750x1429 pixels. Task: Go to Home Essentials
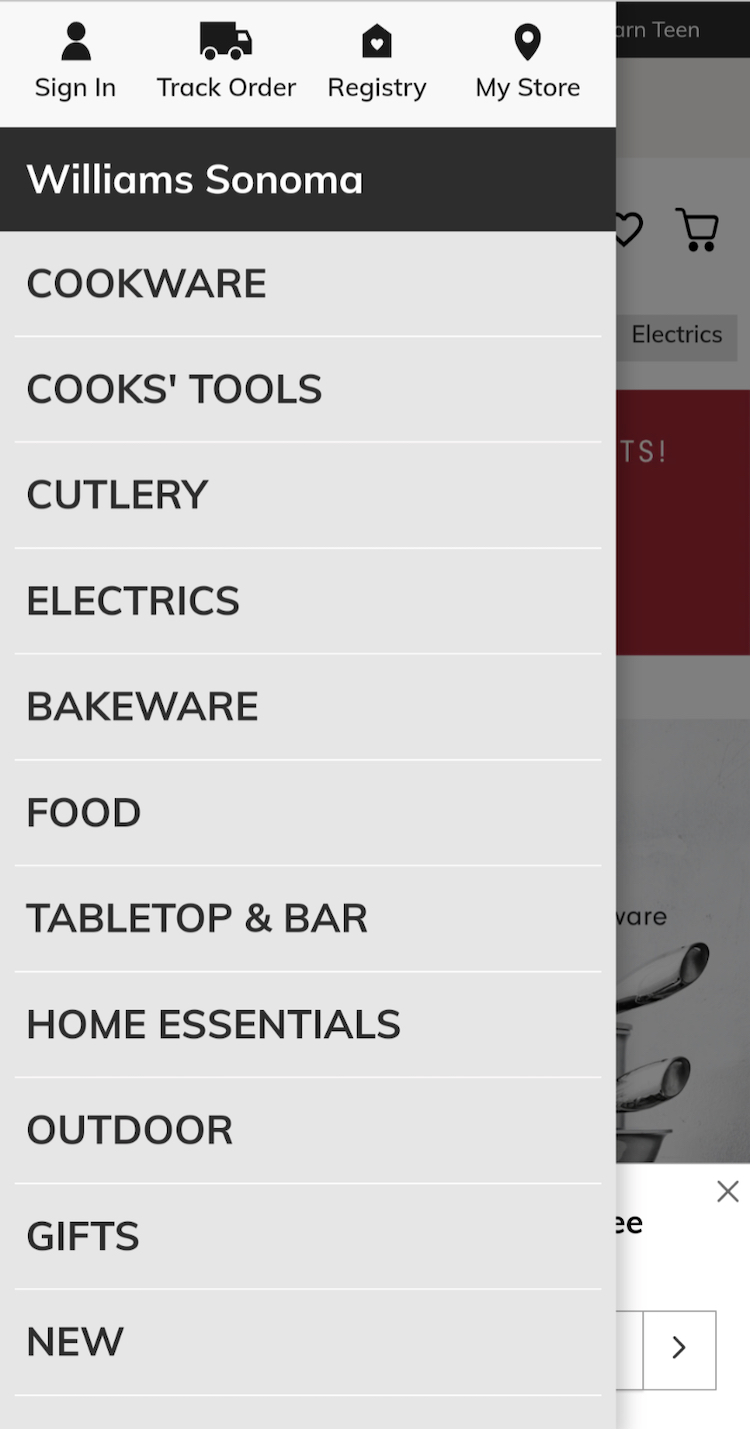coord(213,1025)
